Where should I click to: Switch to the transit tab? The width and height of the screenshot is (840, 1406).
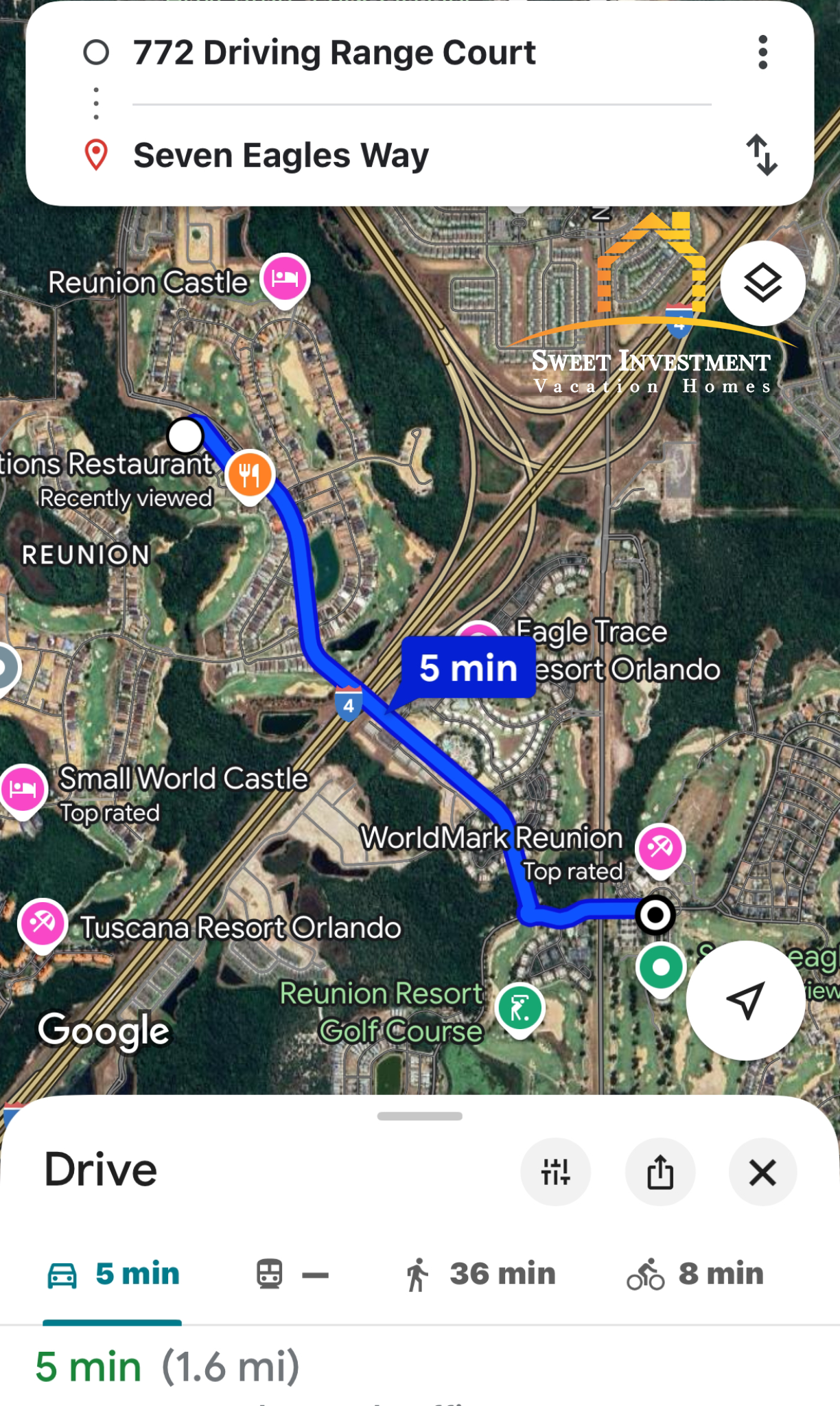(x=292, y=1274)
